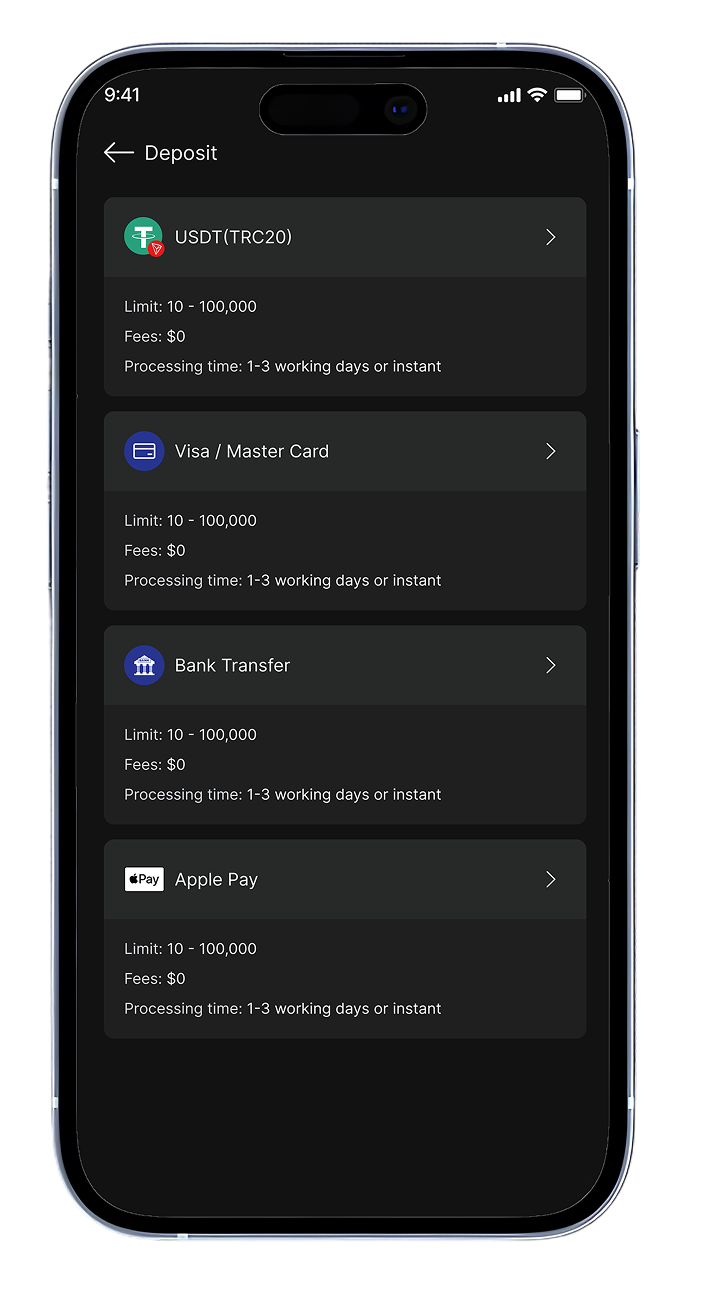Screen dimensions: 702x1290
Task: Select Visa / Master Card deposit
Action: pyautogui.click(x=344, y=451)
